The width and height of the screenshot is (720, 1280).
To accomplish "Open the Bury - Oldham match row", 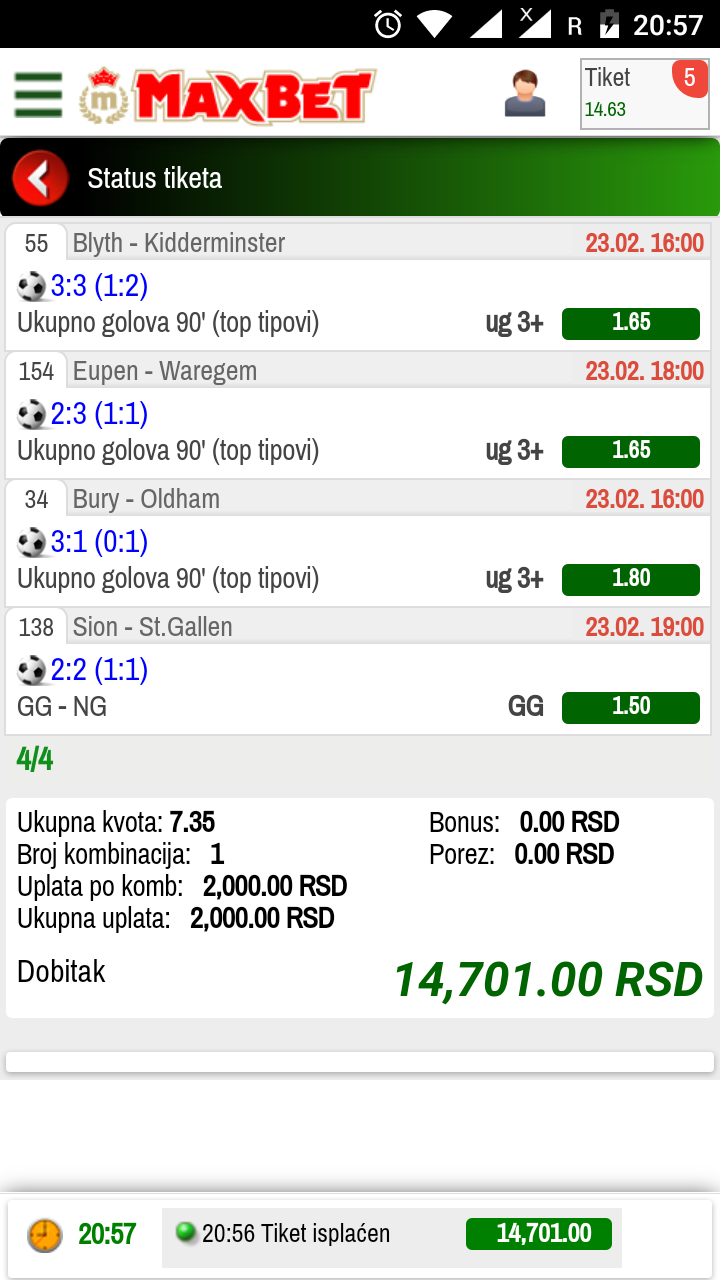I will 360,542.
